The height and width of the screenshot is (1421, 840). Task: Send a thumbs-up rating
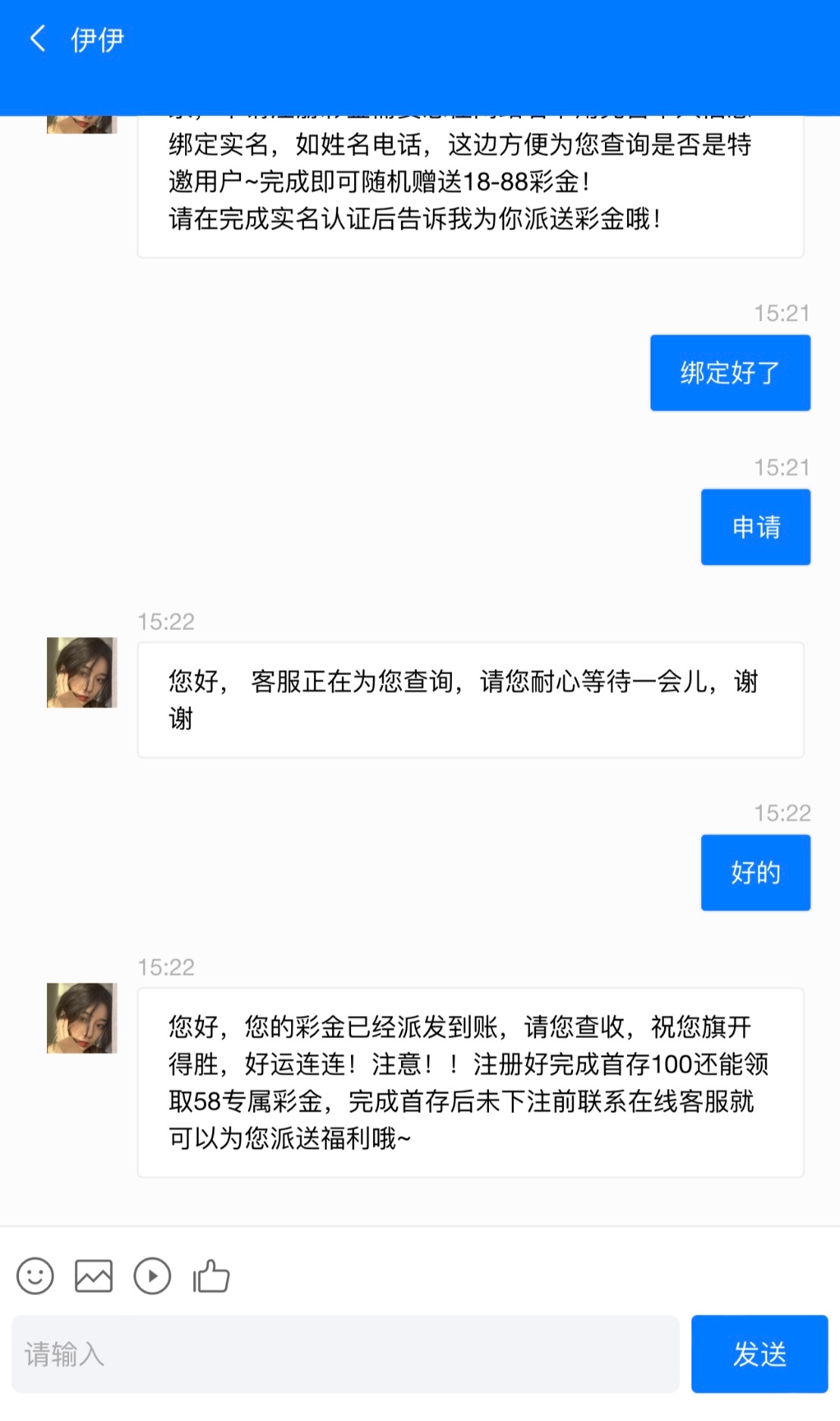(x=212, y=1276)
